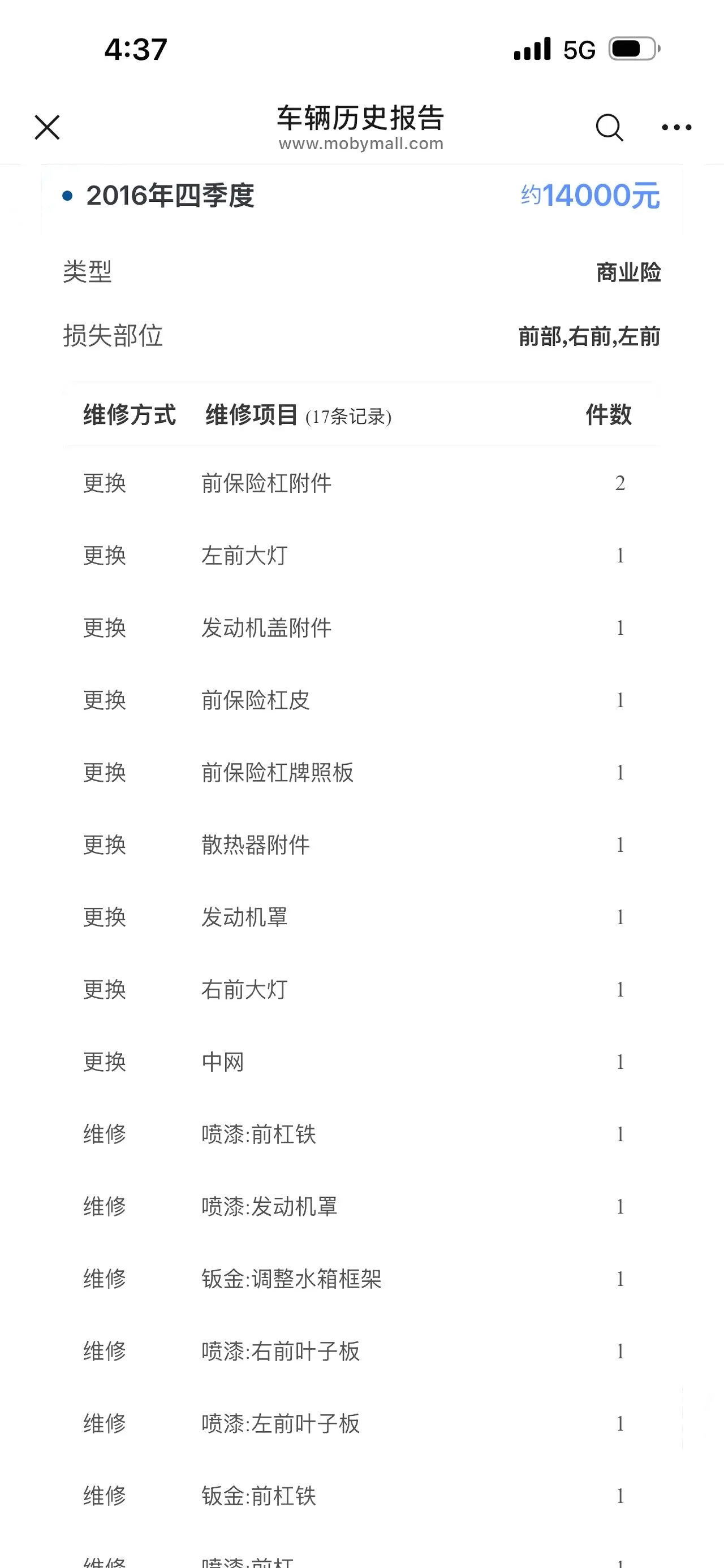Open the three-dot overflow menu
Screen dimensions: 724x1568
point(676,127)
